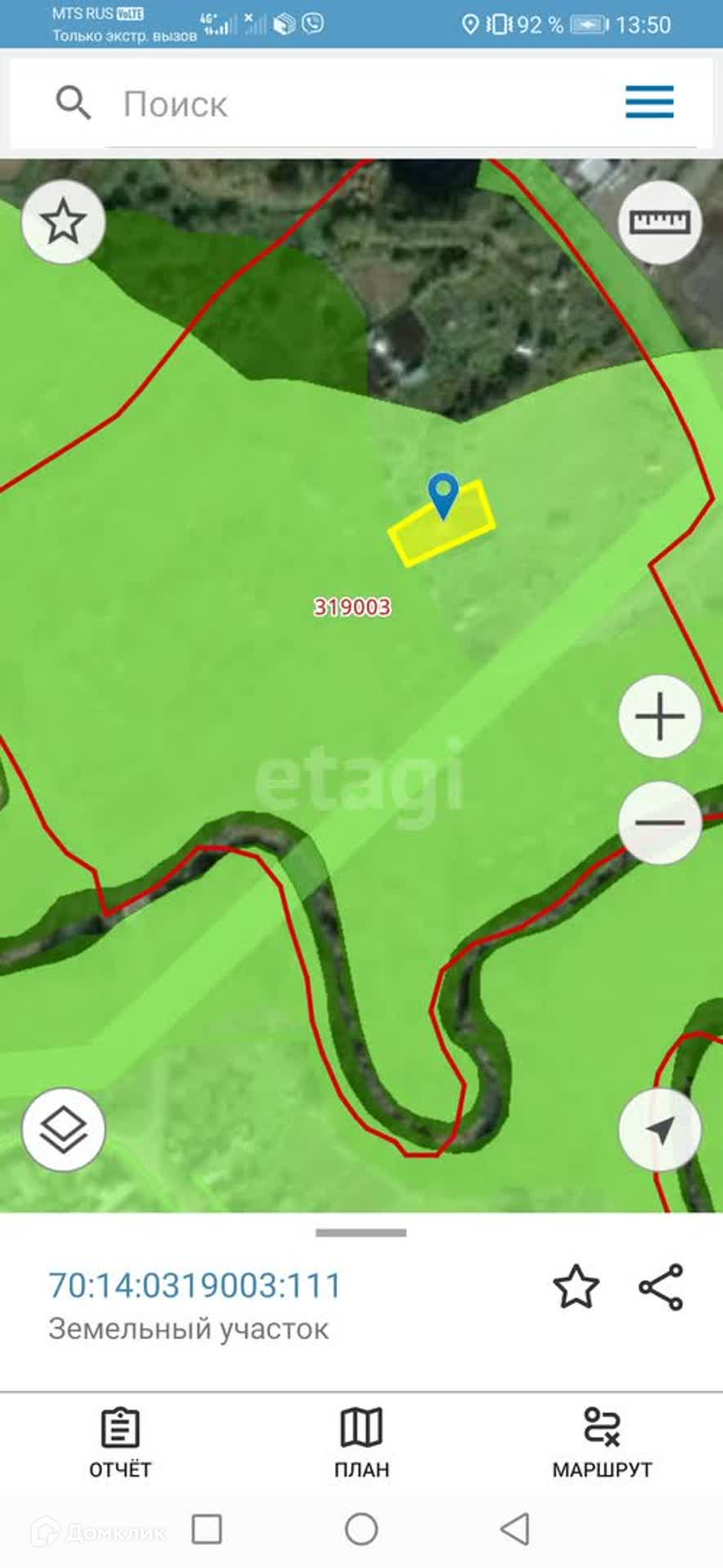This screenshot has height=1568, width=723.
Task: Center map on my location
Action: point(659,1129)
